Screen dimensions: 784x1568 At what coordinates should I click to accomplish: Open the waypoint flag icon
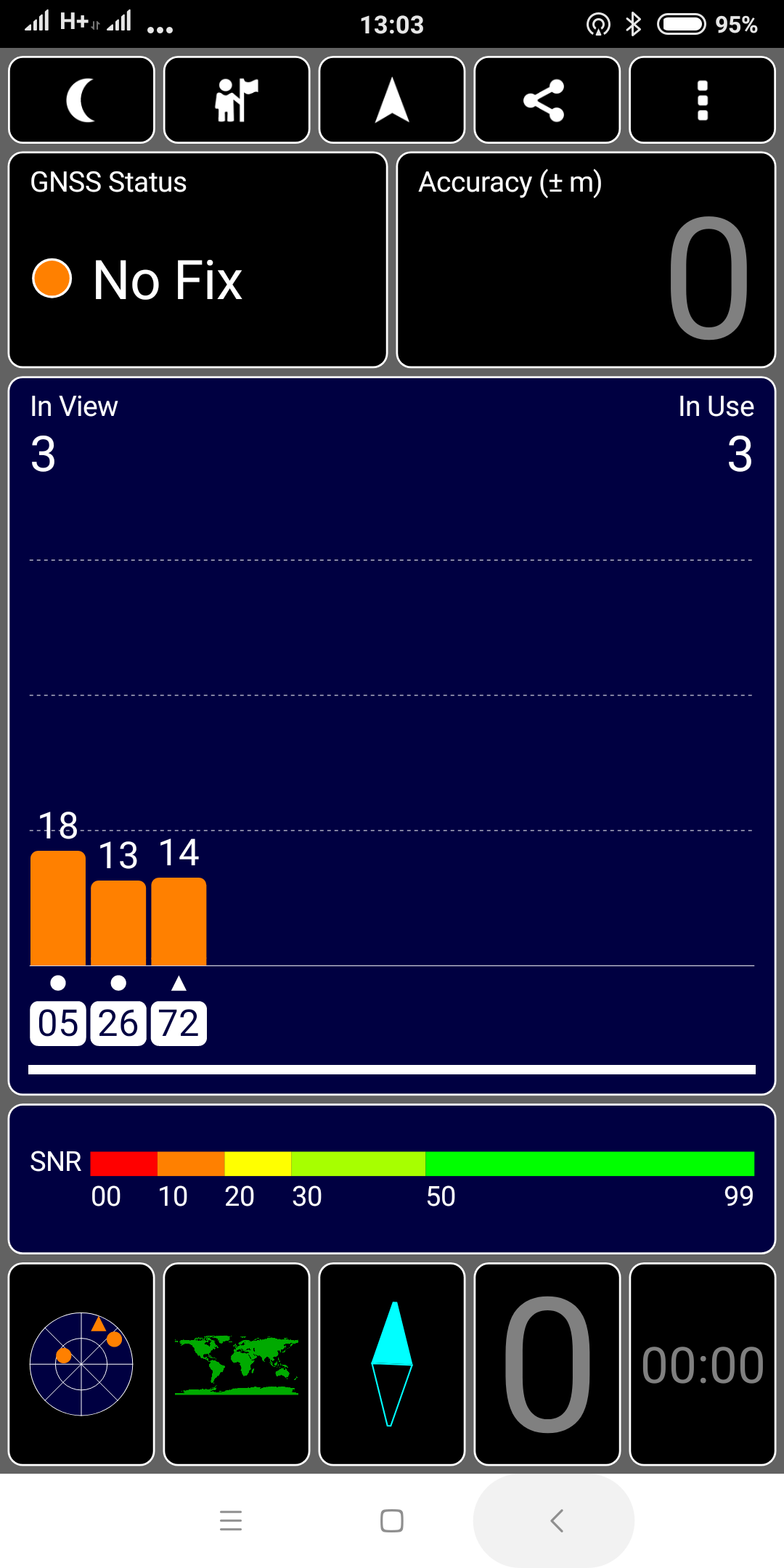(237, 100)
